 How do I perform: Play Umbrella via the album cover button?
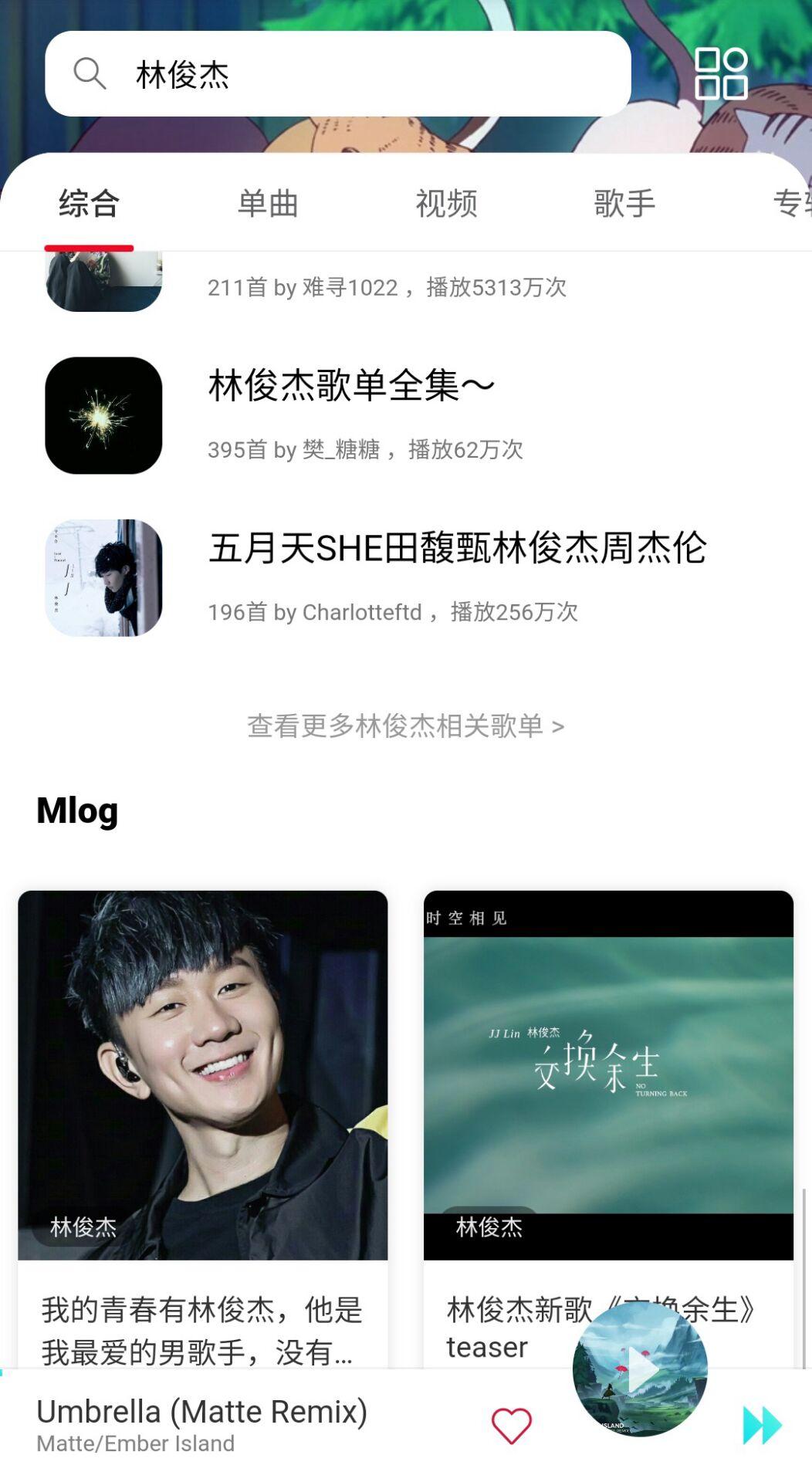pyautogui.click(x=640, y=1369)
